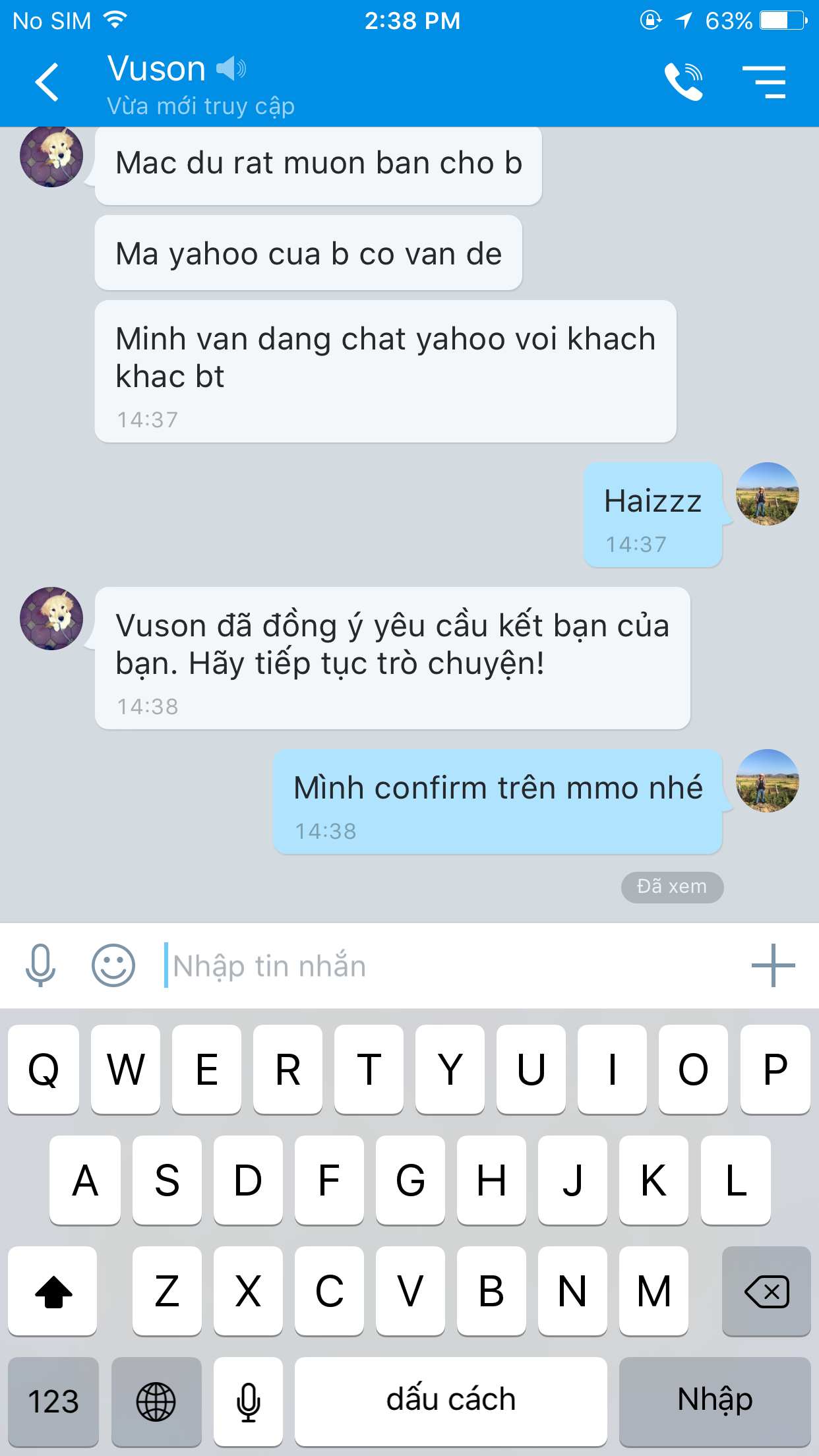Focus the 'Nhập tin nhắn' message field

click(x=448, y=965)
